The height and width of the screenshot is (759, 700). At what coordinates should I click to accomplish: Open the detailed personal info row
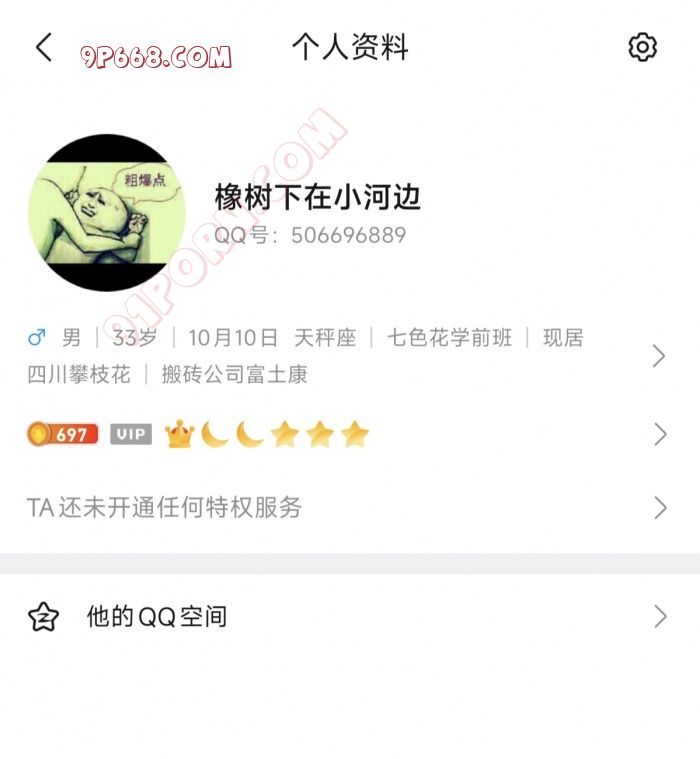tap(340, 356)
